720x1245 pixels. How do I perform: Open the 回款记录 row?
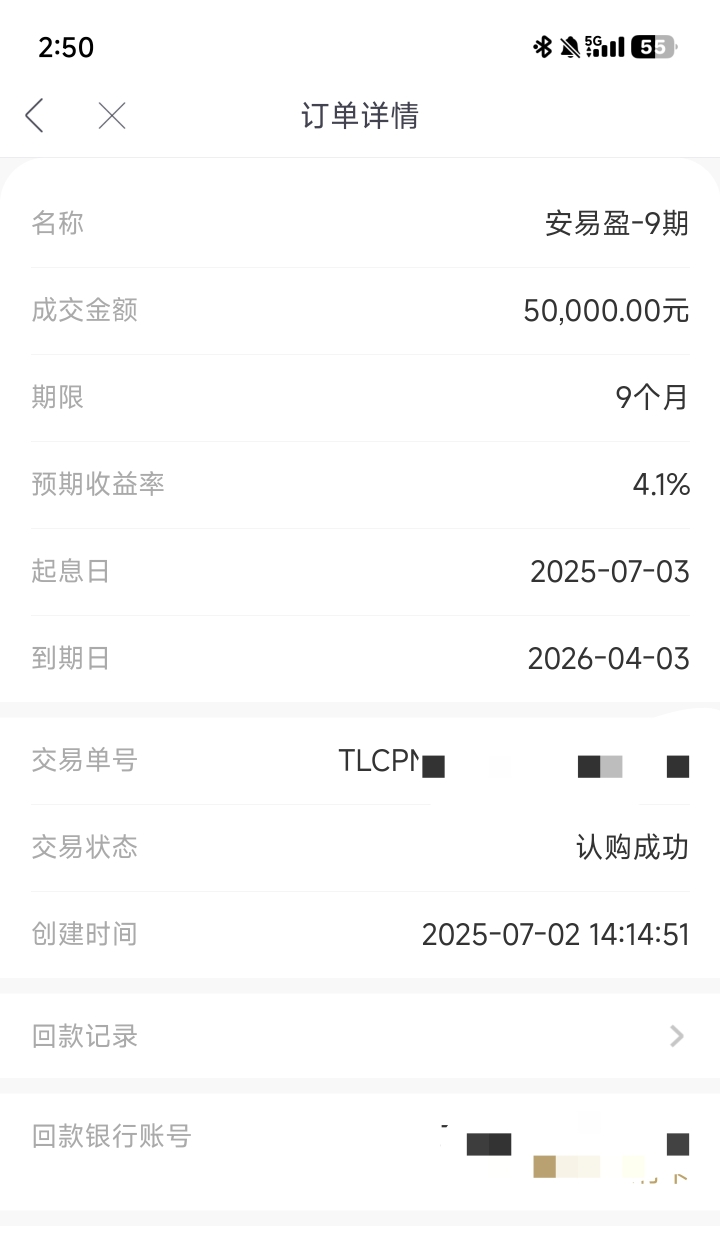click(x=360, y=1036)
